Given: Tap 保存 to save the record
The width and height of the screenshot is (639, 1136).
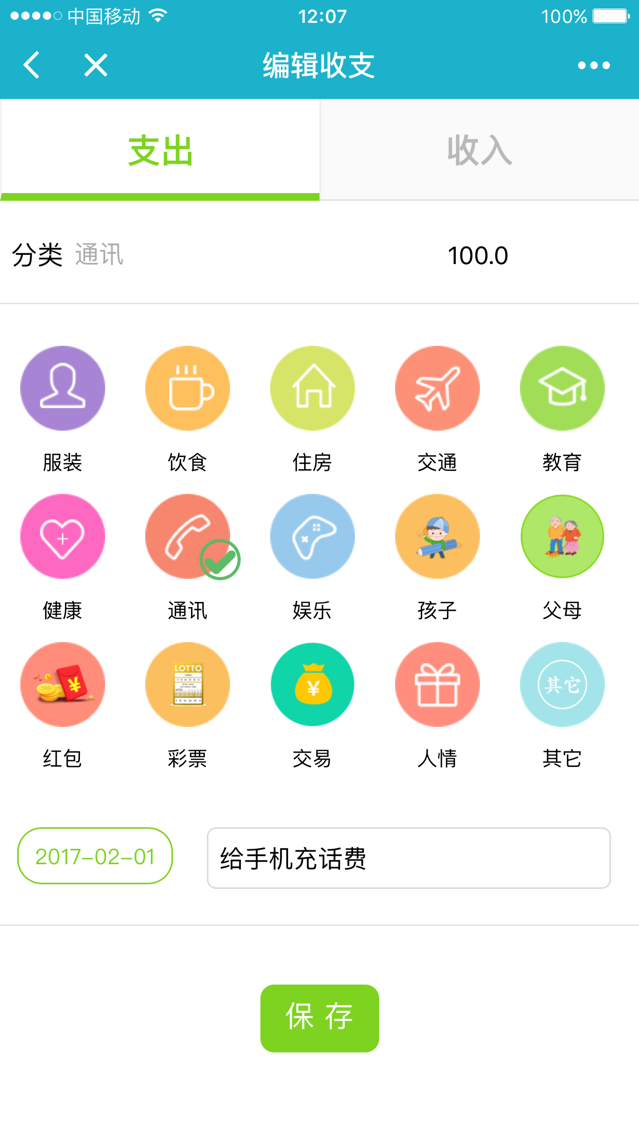Looking at the screenshot, I should point(319,1018).
